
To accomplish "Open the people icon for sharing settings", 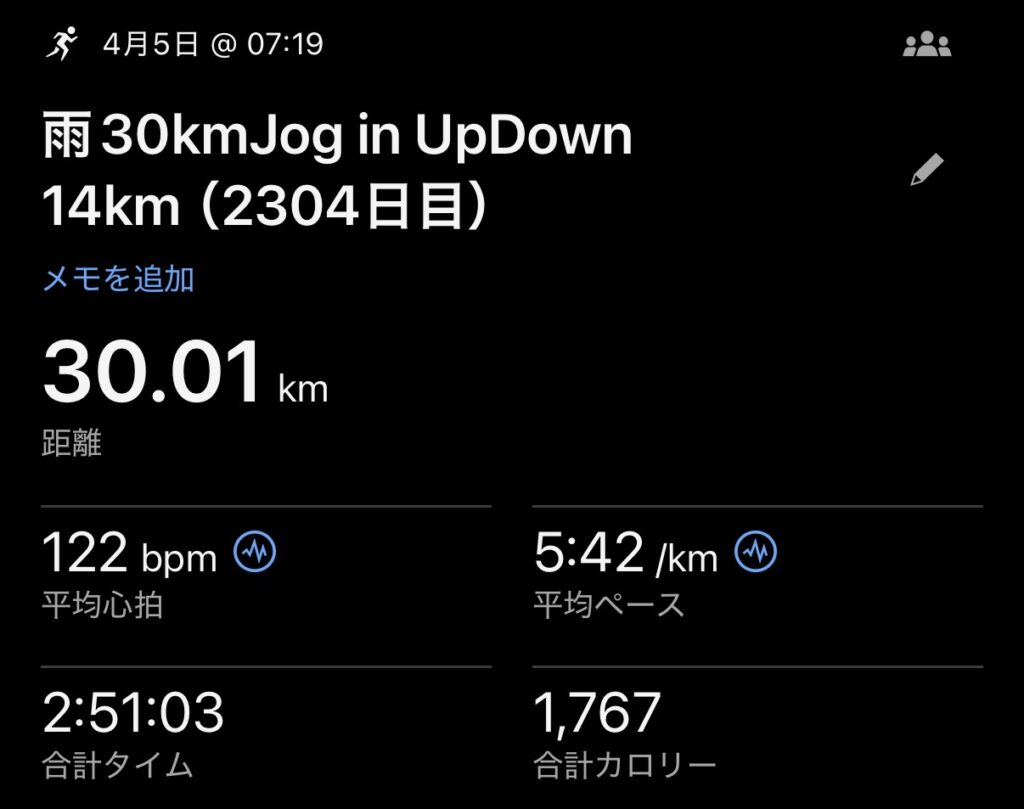I will (927, 45).
